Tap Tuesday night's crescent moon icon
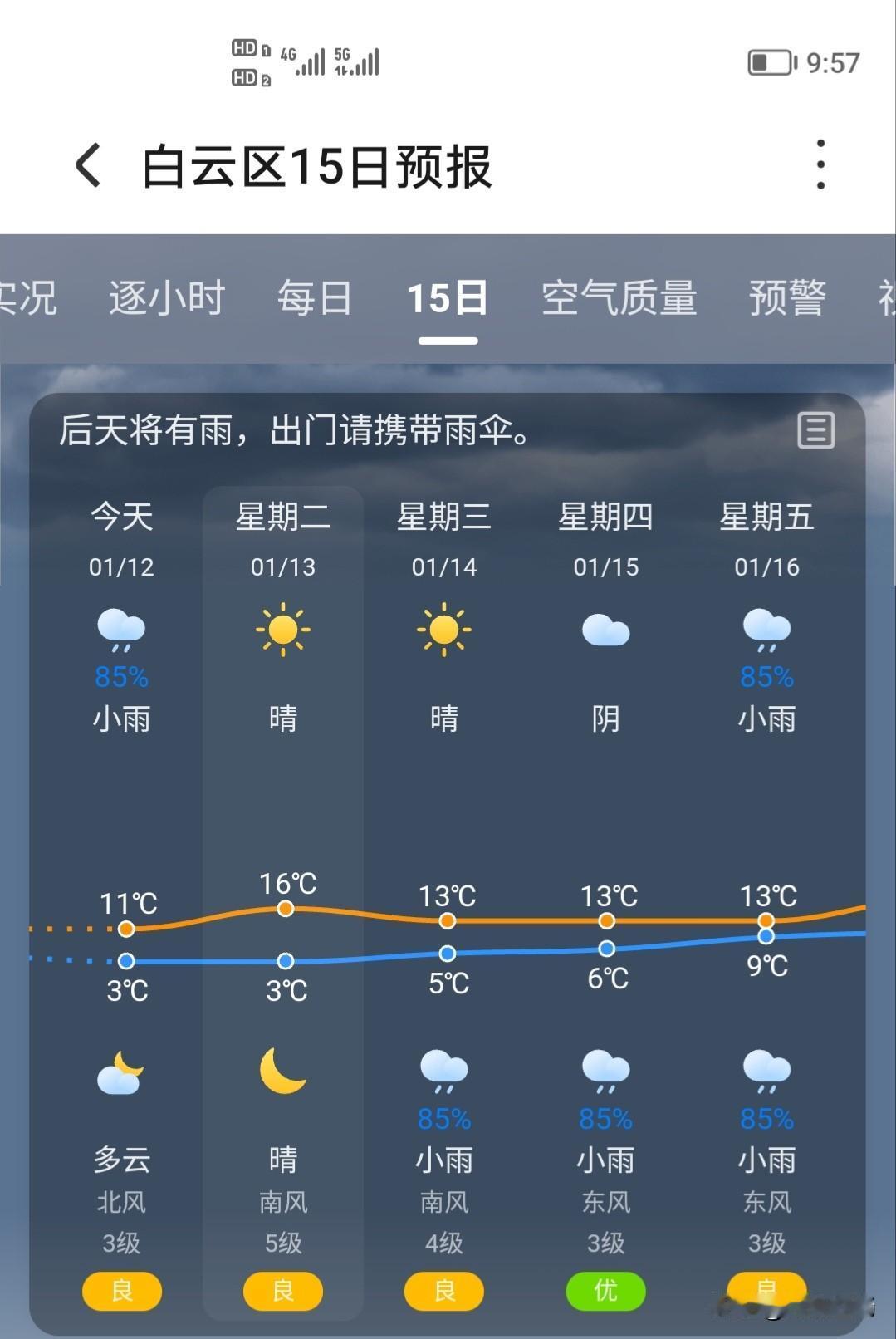896x1339 pixels. pos(282,1076)
